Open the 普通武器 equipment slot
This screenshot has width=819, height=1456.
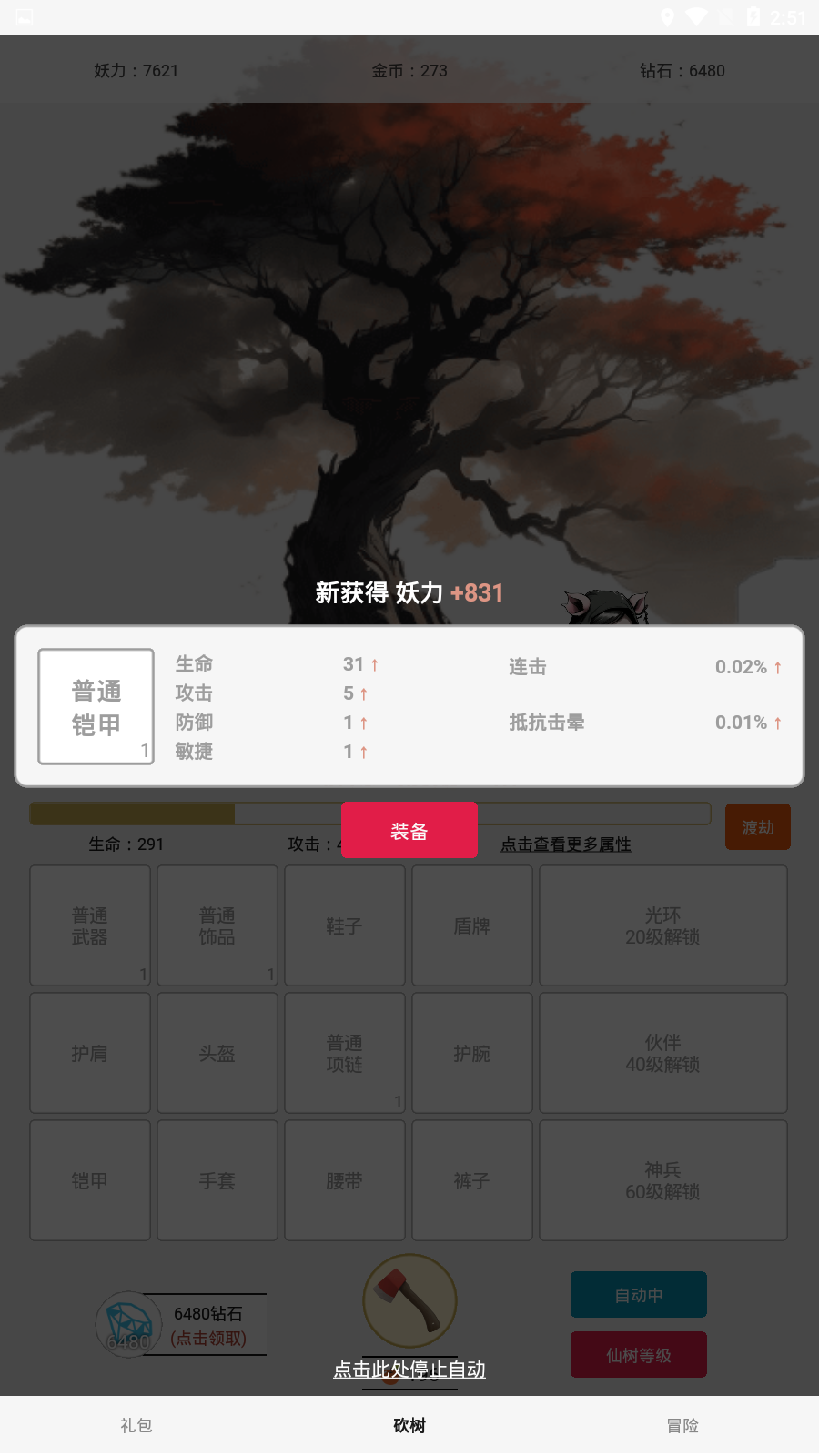click(90, 925)
